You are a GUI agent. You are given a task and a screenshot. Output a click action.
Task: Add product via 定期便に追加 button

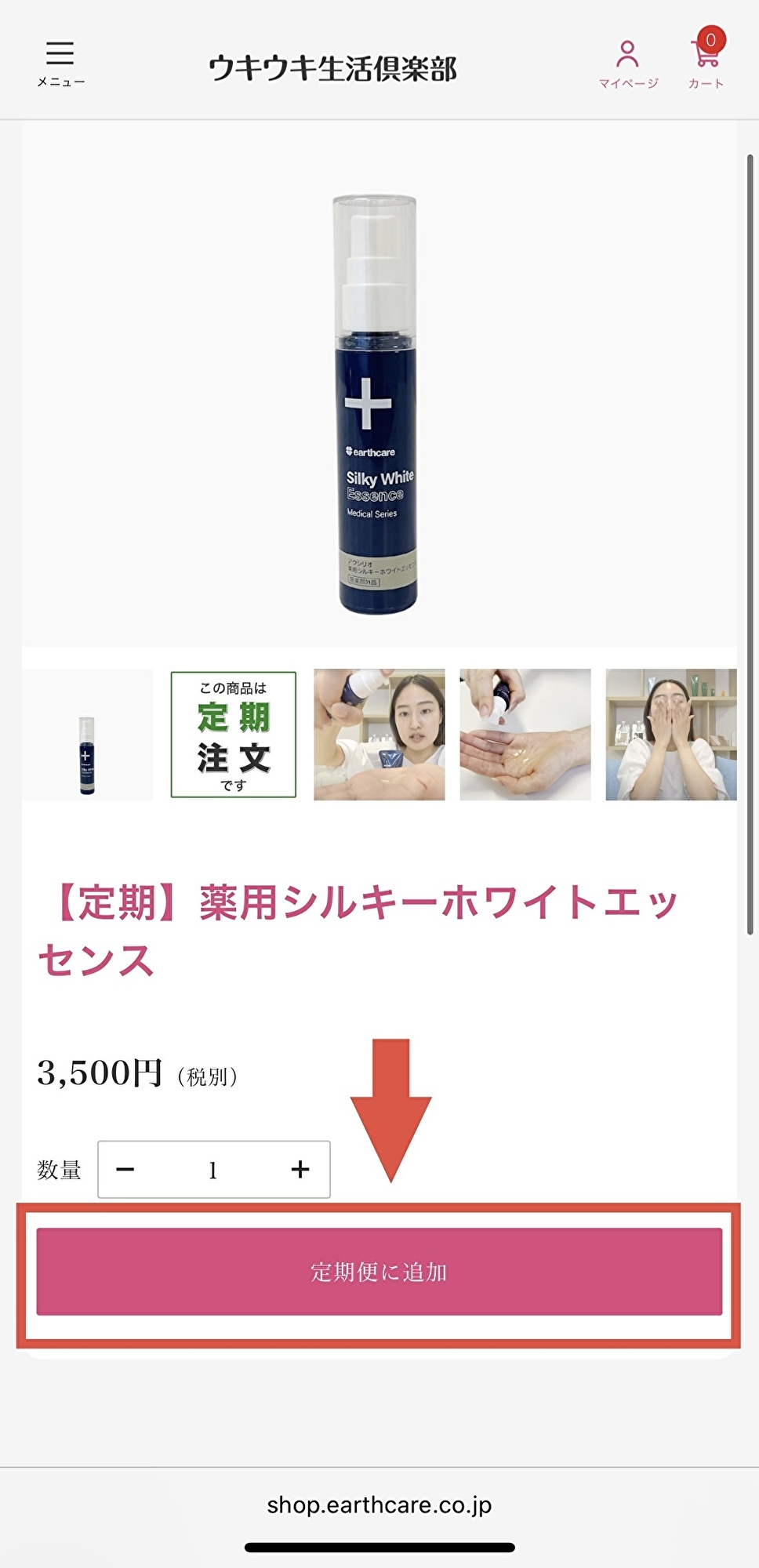[x=379, y=1272]
